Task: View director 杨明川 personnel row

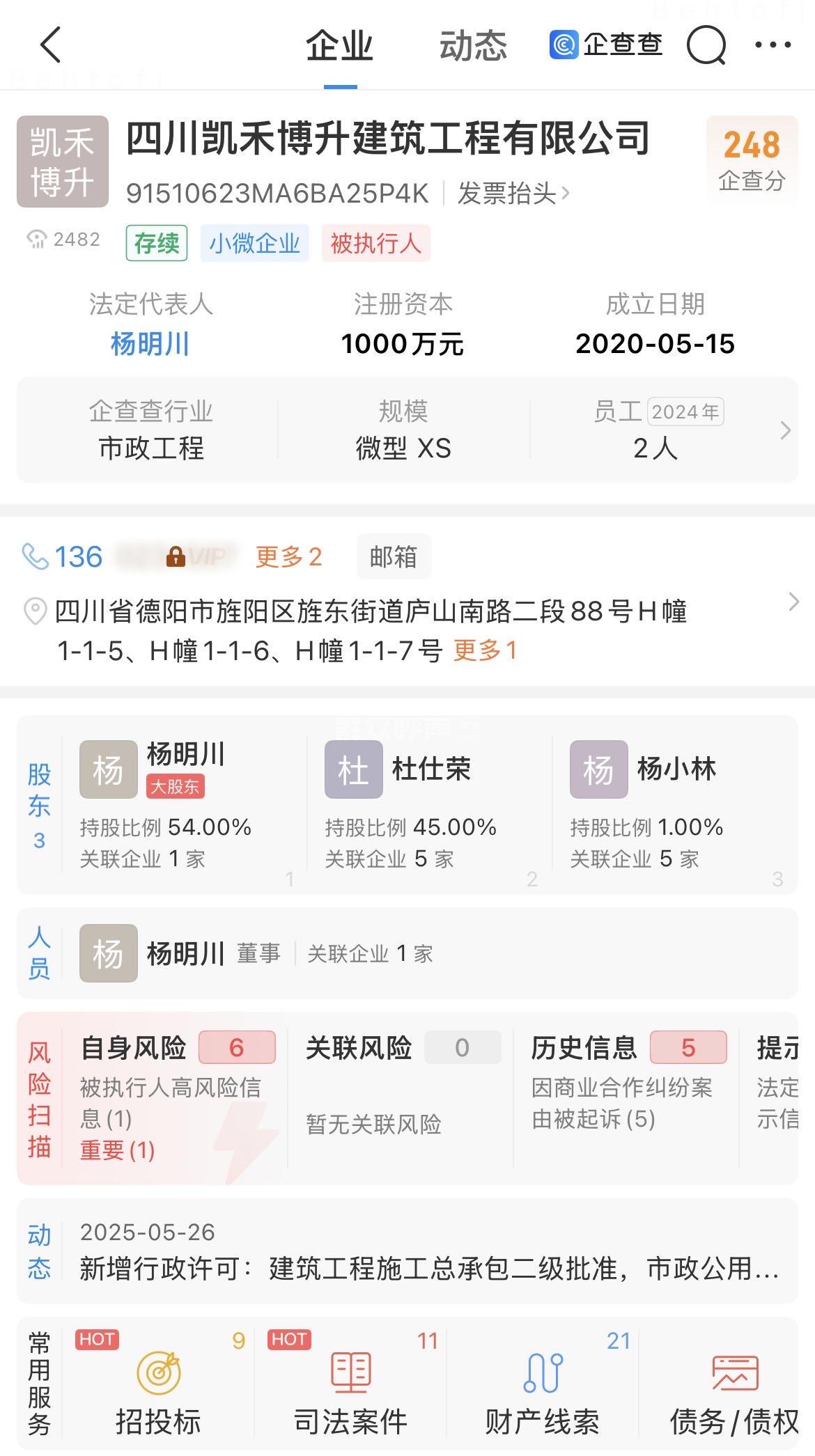Action: pyautogui.click(x=258, y=953)
